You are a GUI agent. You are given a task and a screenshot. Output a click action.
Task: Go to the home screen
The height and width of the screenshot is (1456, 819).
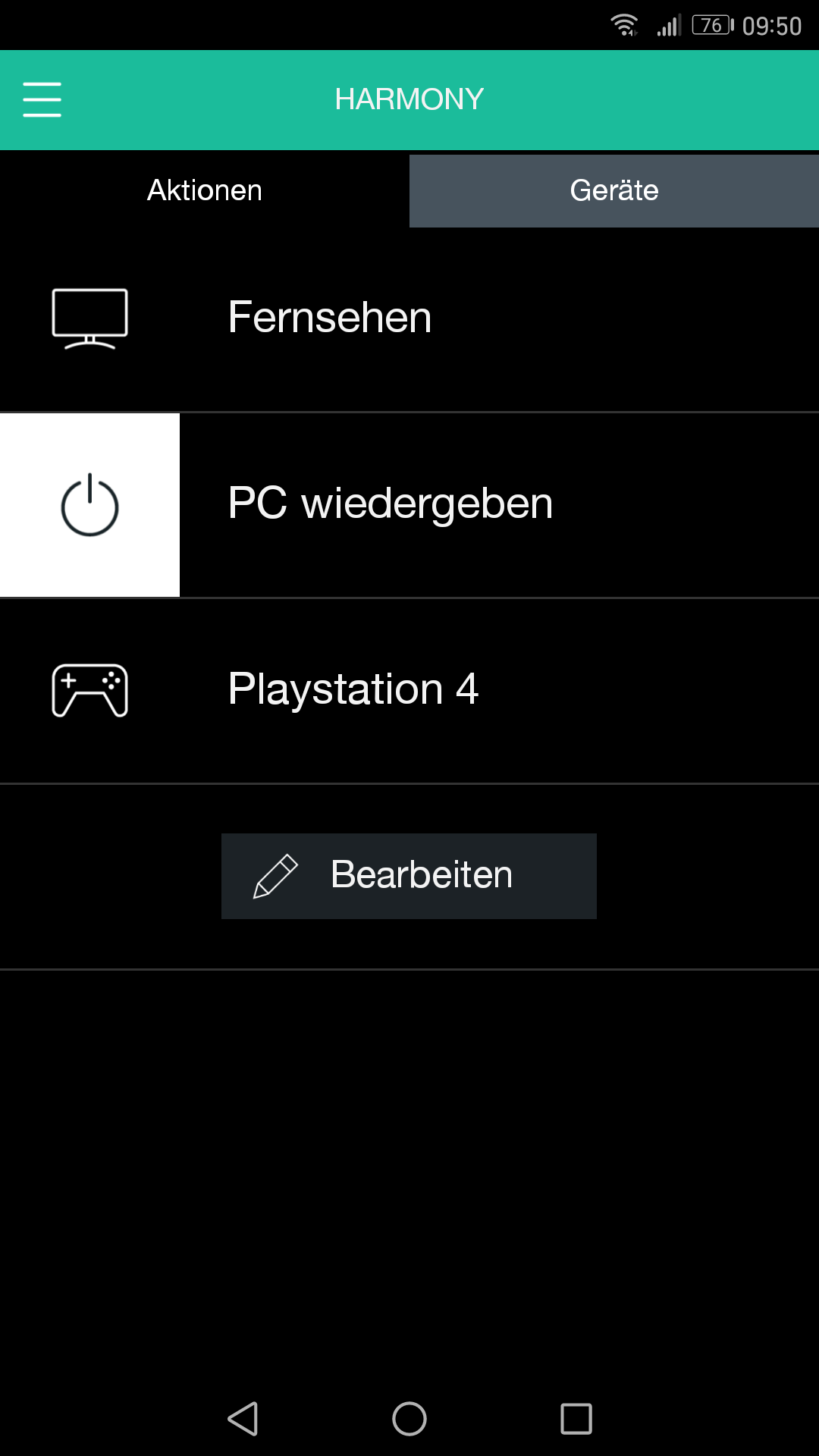(x=409, y=1418)
